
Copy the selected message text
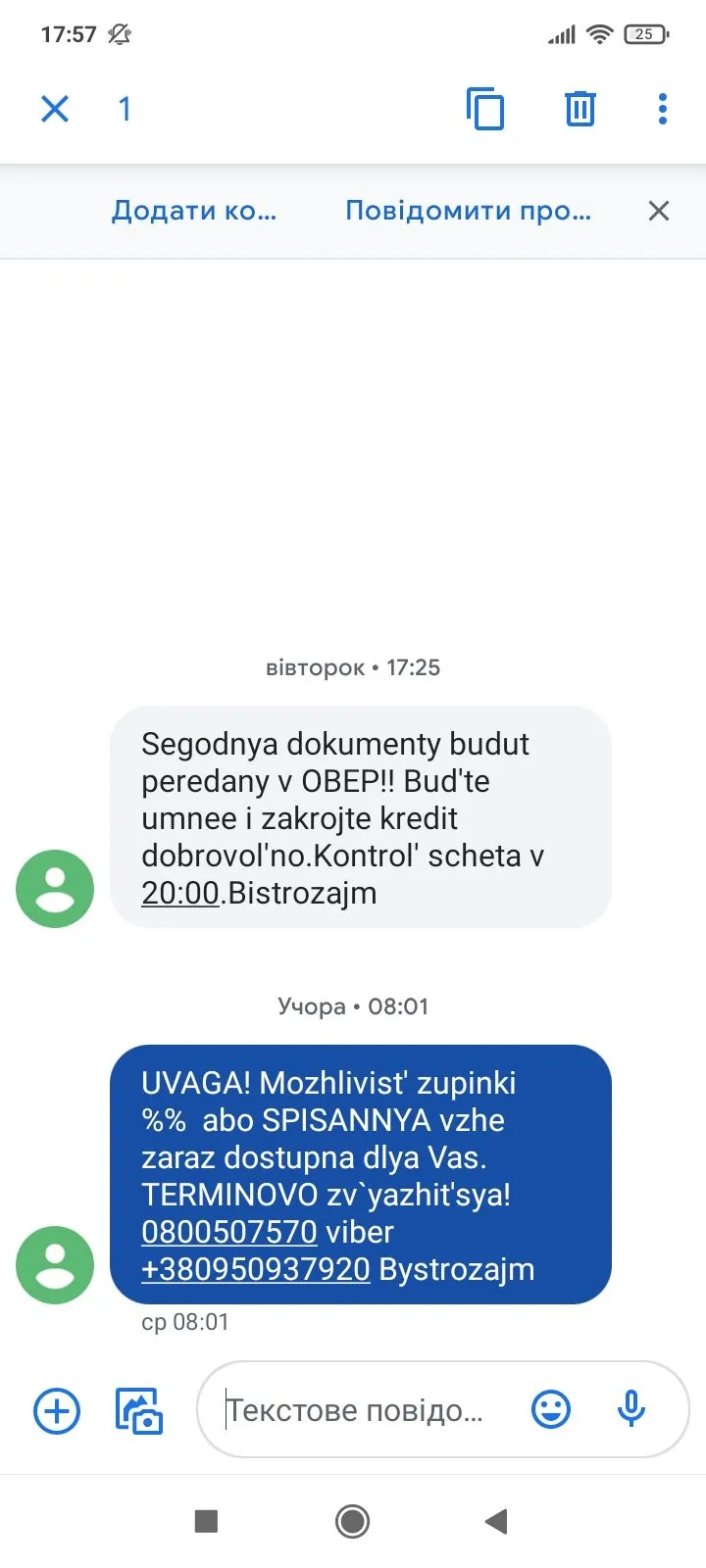(485, 109)
